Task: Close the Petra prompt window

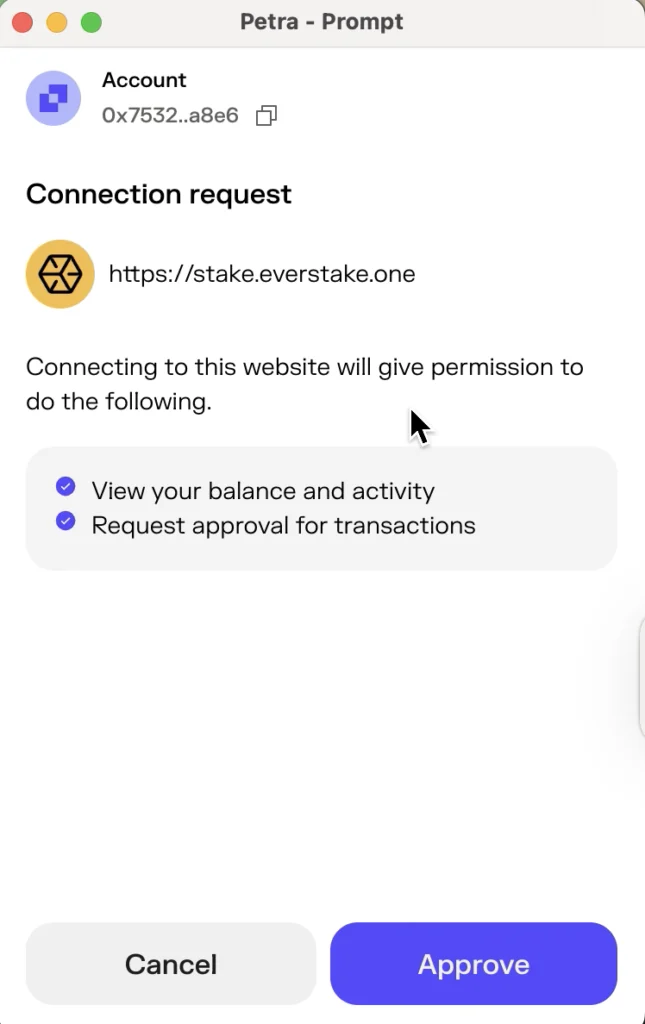Action: [x=22, y=22]
